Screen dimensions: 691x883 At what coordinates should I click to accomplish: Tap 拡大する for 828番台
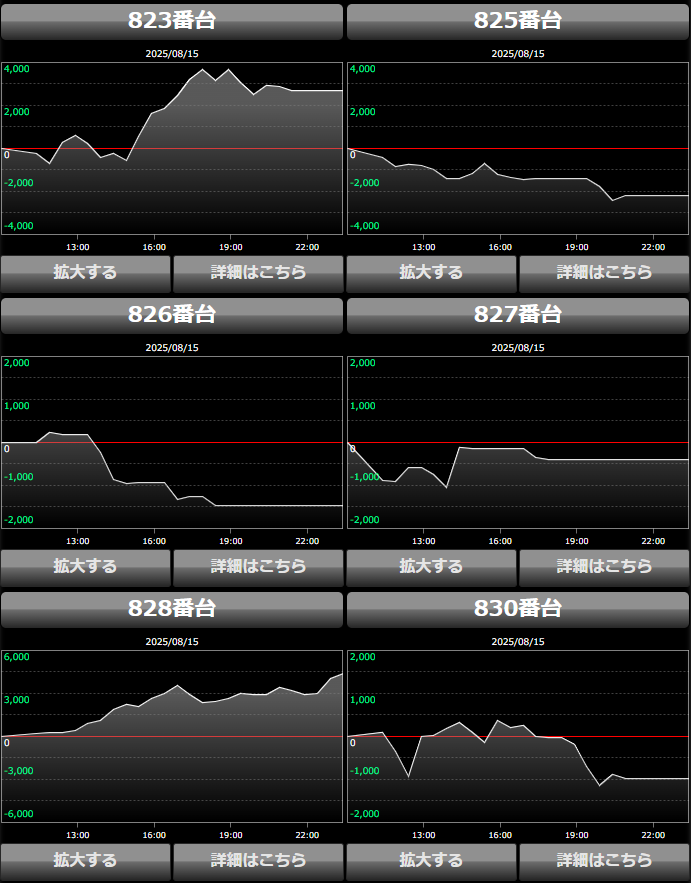pyautogui.click(x=86, y=860)
